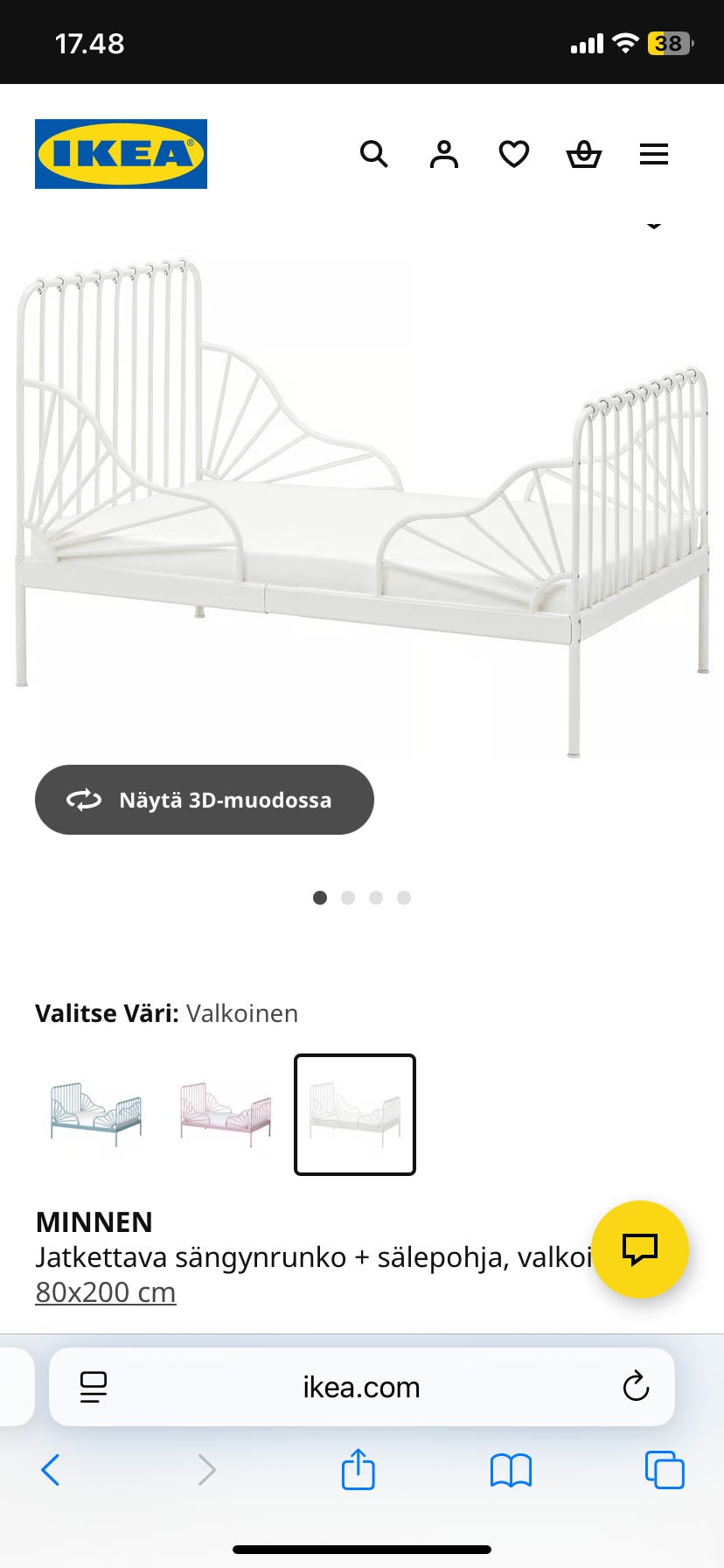This screenshot has height=1568, width=724.
Task: Select the white bed color
Action: [x=355, y=1114]
